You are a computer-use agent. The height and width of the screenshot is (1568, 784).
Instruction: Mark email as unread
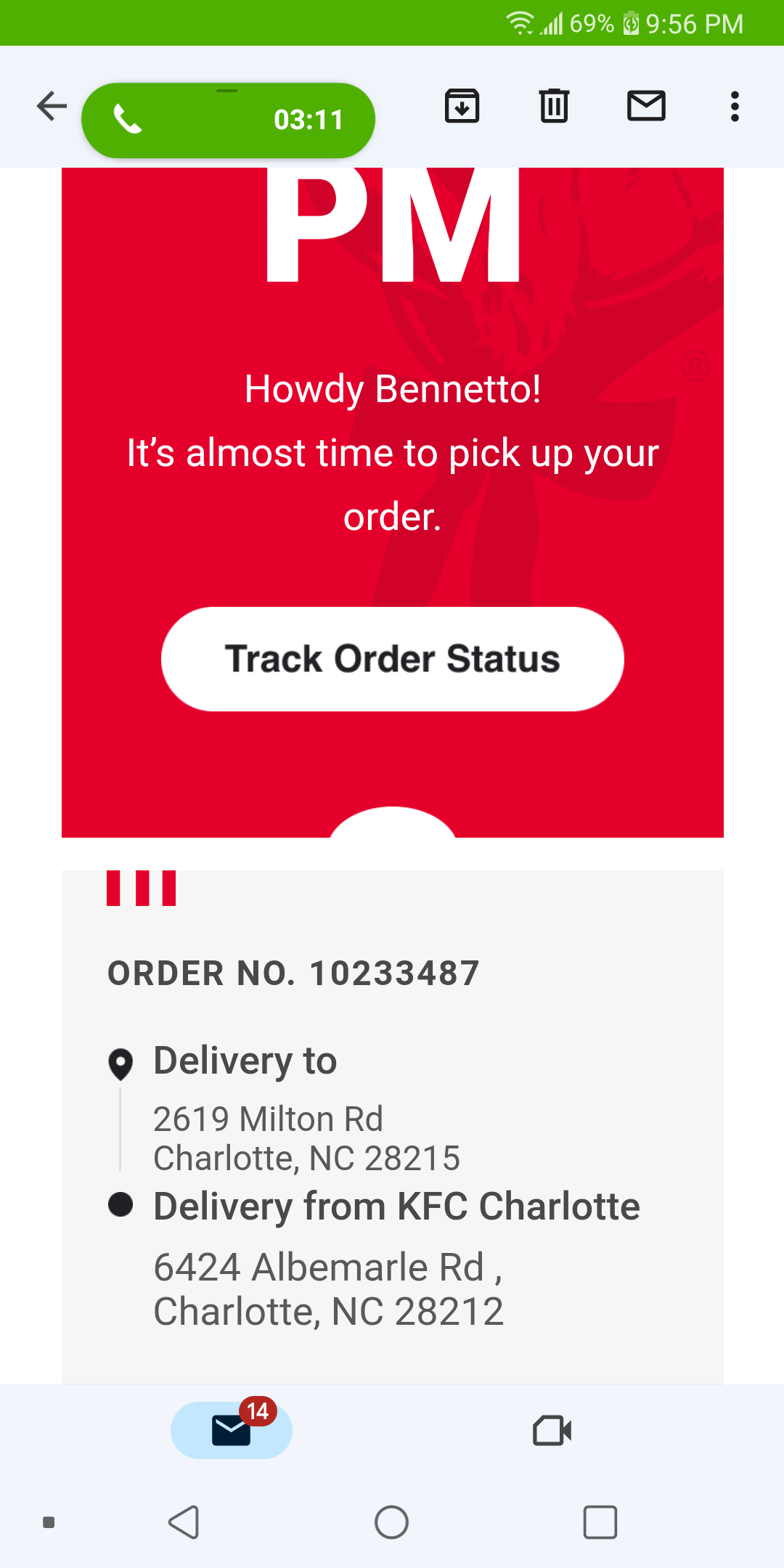click(x=646, y=107)
